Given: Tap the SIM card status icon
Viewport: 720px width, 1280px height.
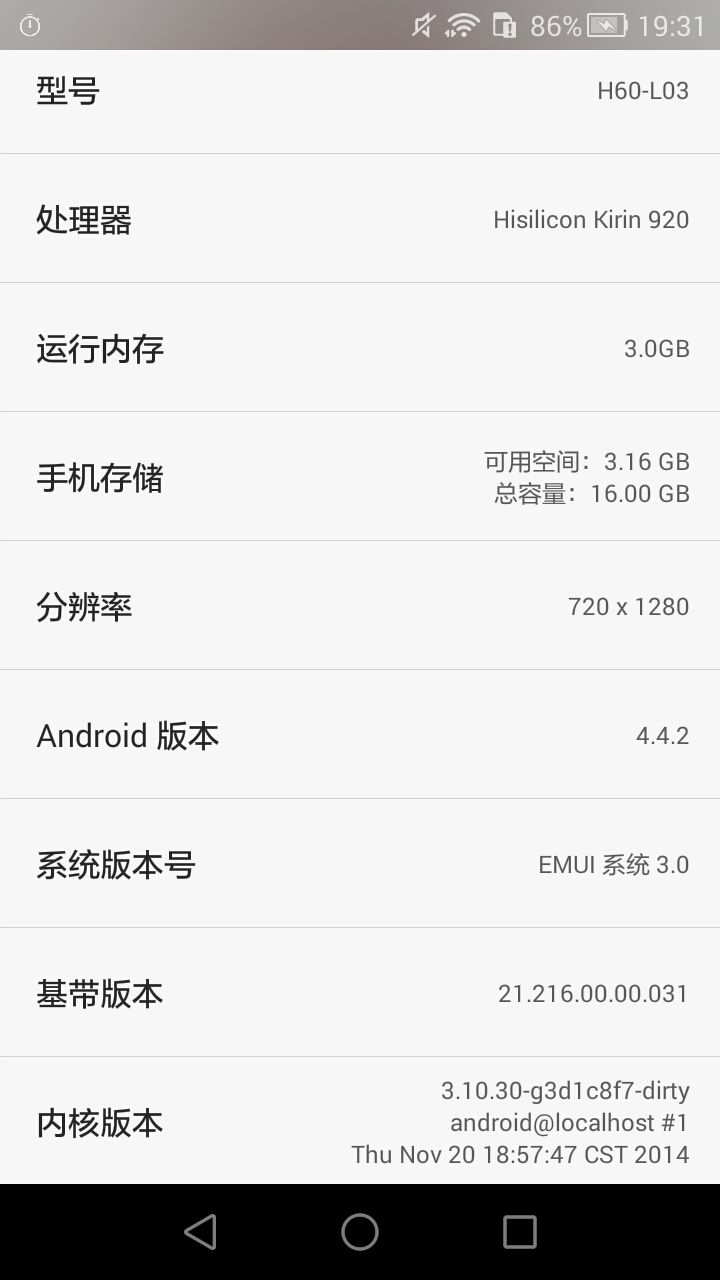Looking at the screenshot, I should click(x=503, y=25).
